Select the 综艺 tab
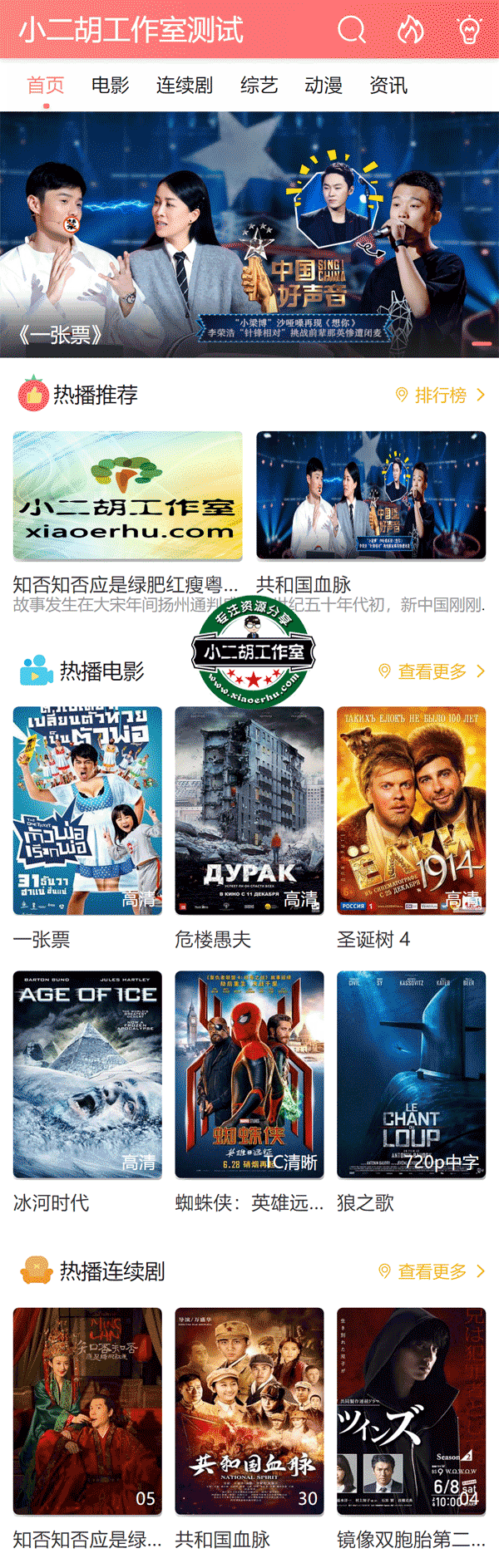 (259, 86)
